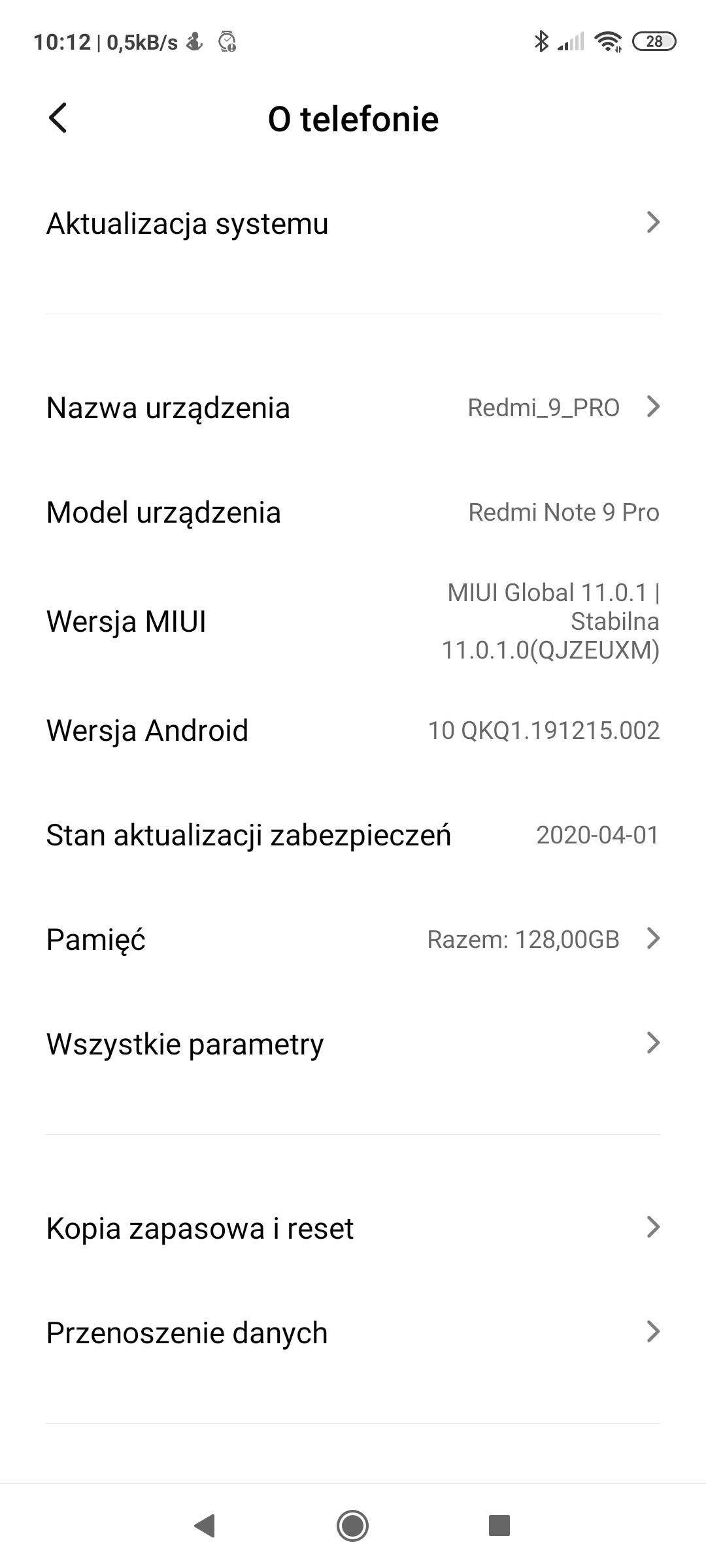Image resolution: width=706 pixels, height=1568 pixels.
Task: Open recent apps from navigation bar
Action: [499, 1526]
